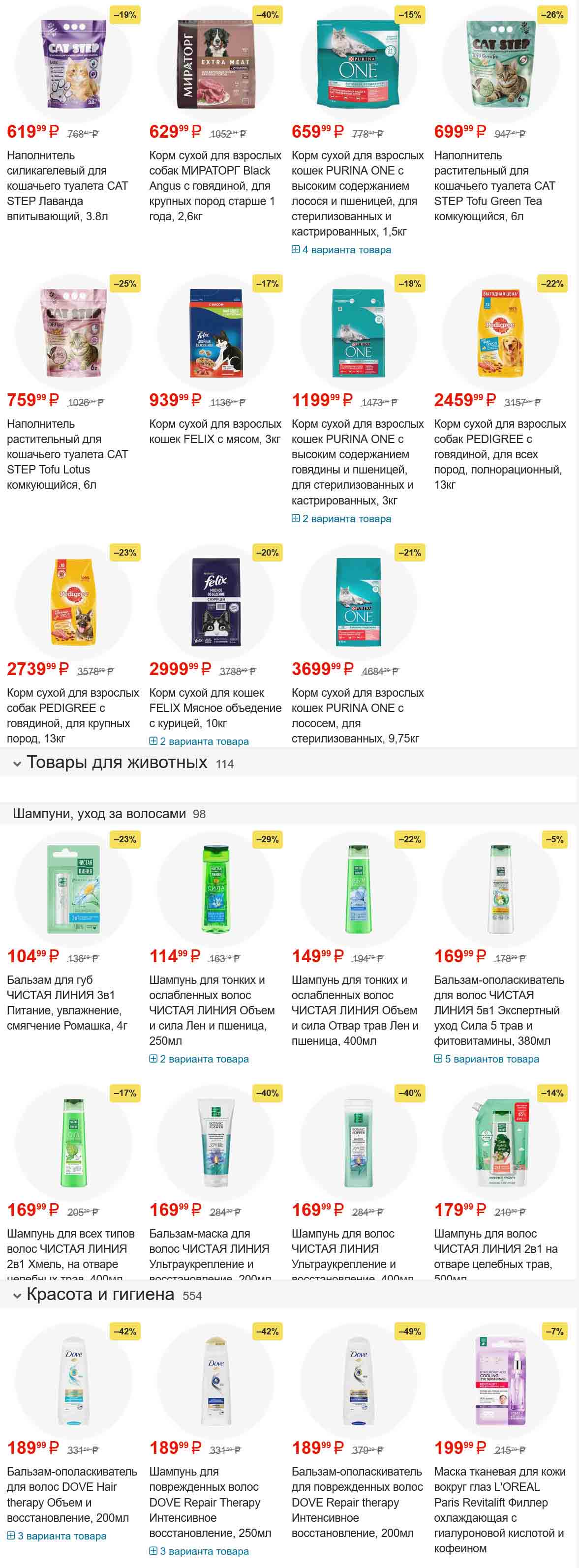Image resolution: width=579 pixels, height=1568 pixels.
Task: Show 3 варианта for DOVE Hair therapy balm
Action: coord(57,1536)
